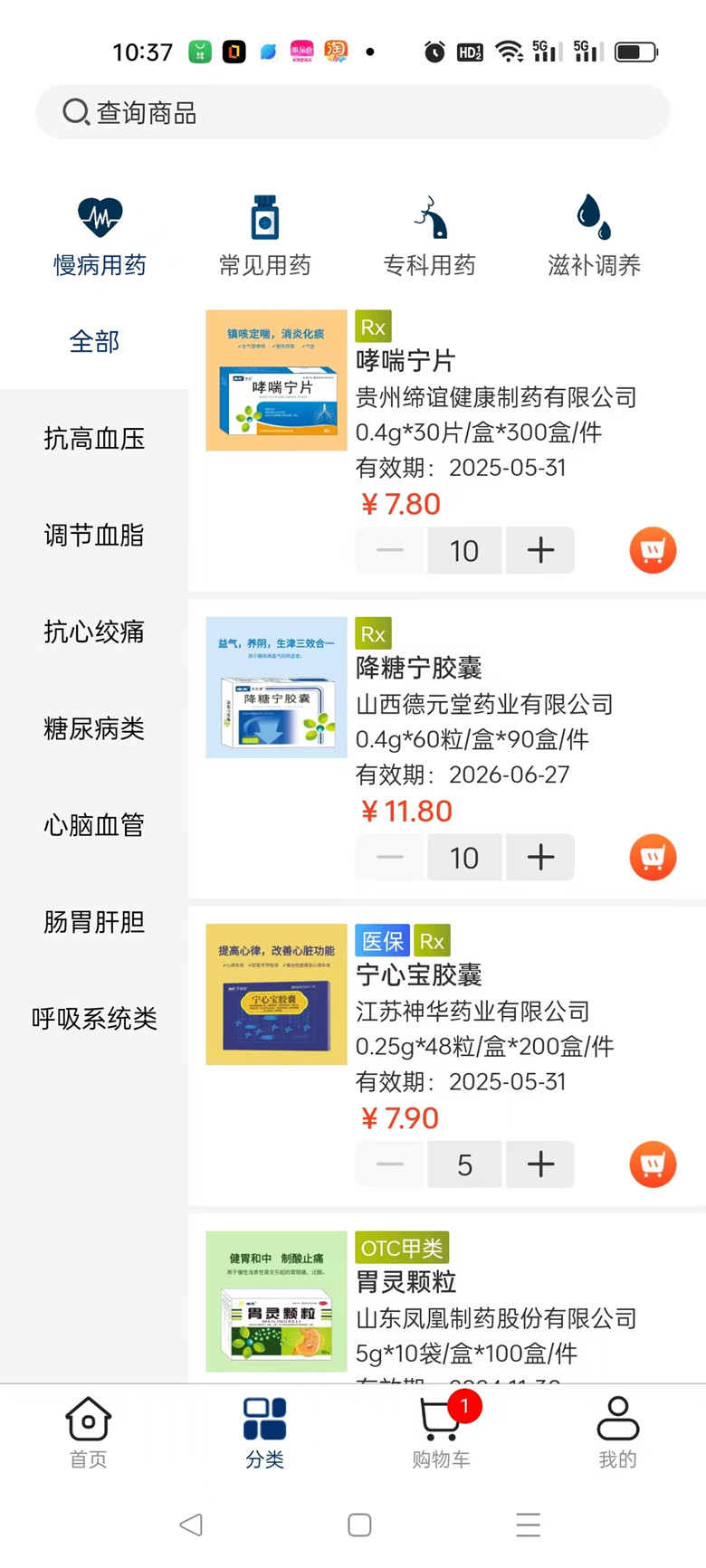Tap the quantity field showing 5 for 宁心宝胶囊

[464, 1164]
